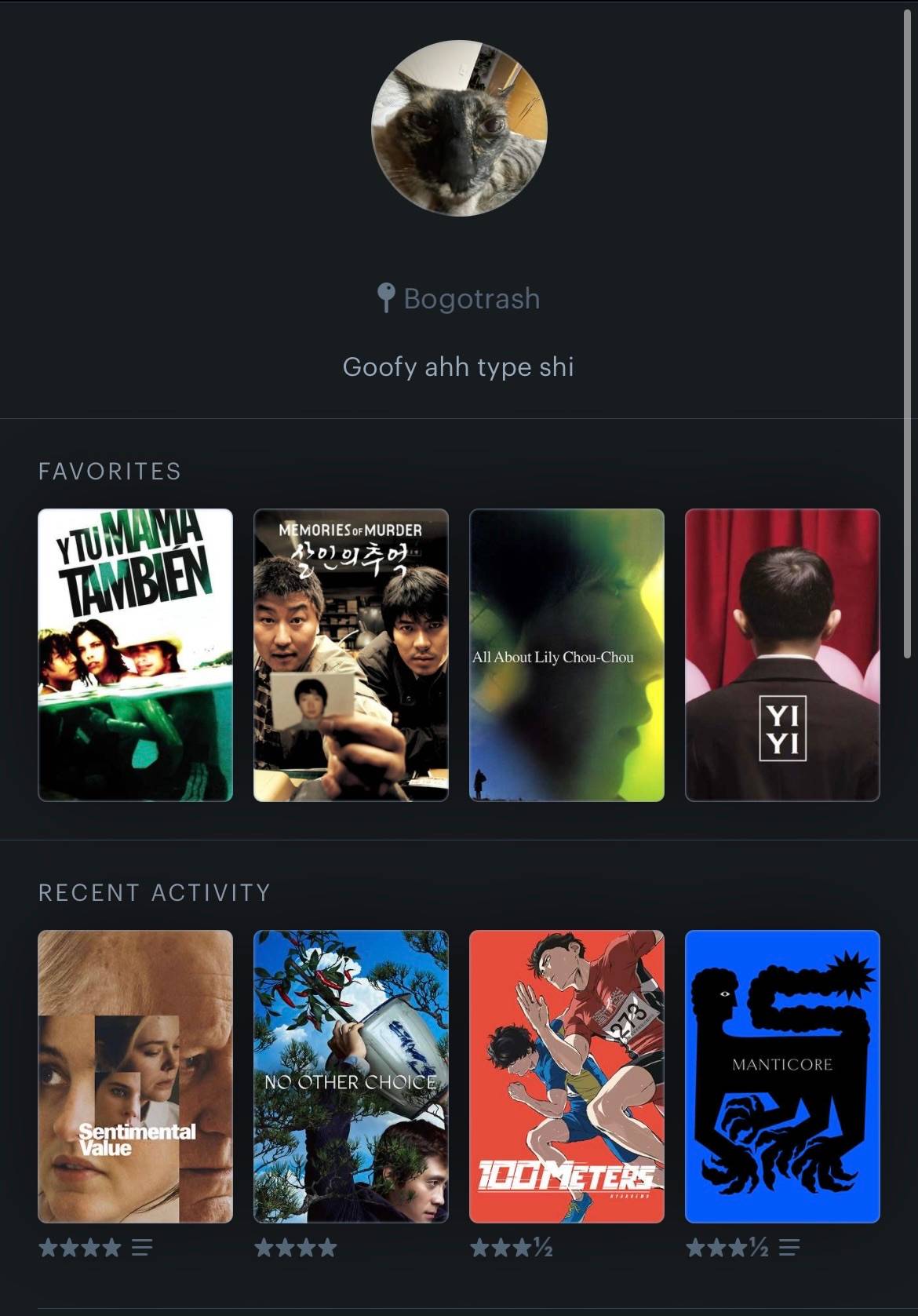Read the review under Manticore
Viewport: 918px width, 1316px height.
tap(789, 1247)
